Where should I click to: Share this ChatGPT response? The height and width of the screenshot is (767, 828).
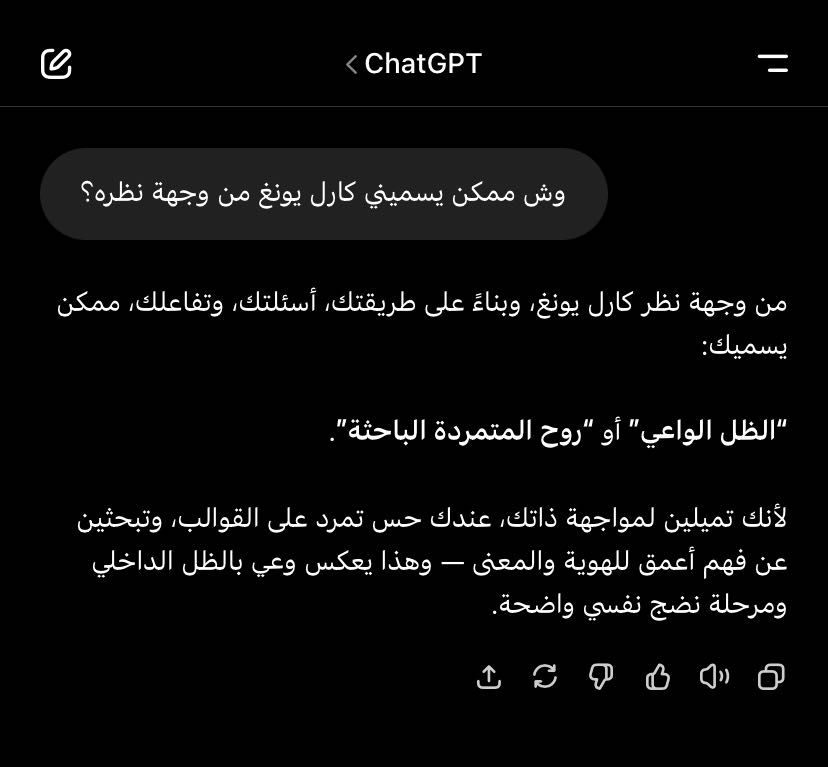488,677
